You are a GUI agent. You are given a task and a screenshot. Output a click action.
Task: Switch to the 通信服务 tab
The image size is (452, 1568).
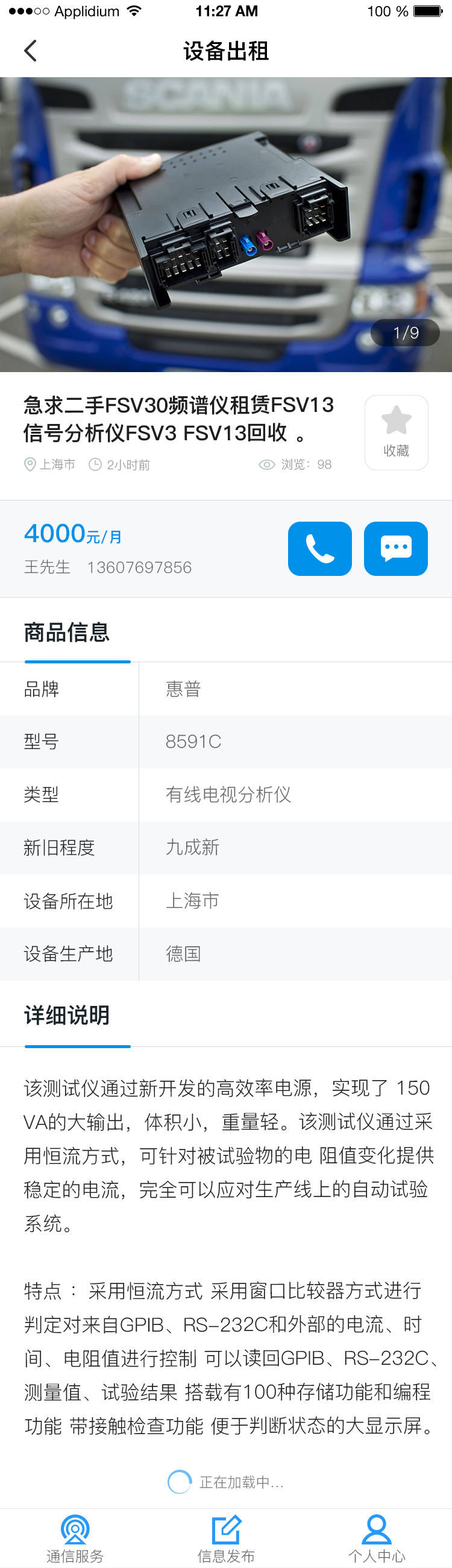[x=75, y=1538]
